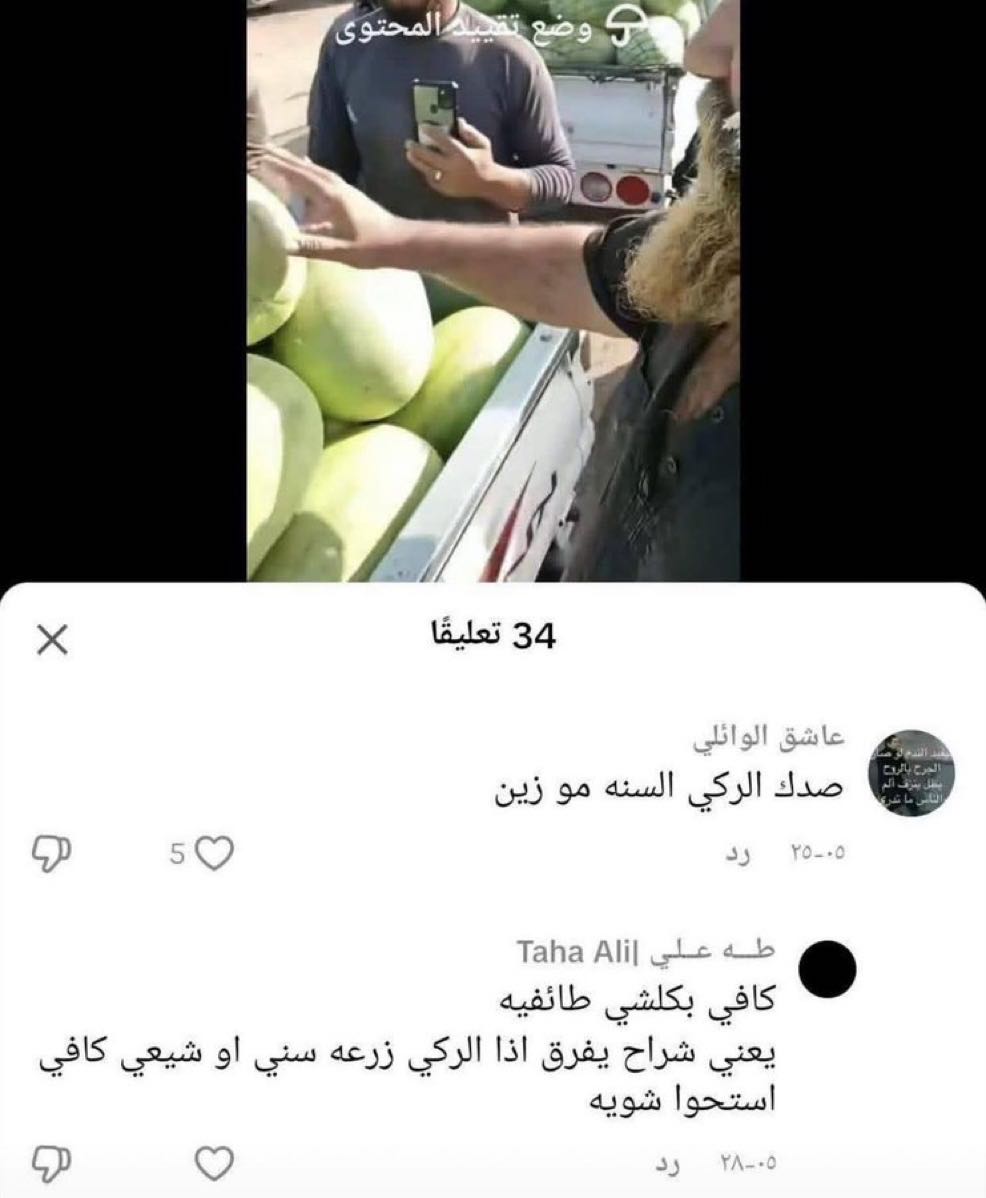This screenshot has height=1198, width=986.
Task: Open عاشق الوائلي's profile picture
Action: point(913,772)
